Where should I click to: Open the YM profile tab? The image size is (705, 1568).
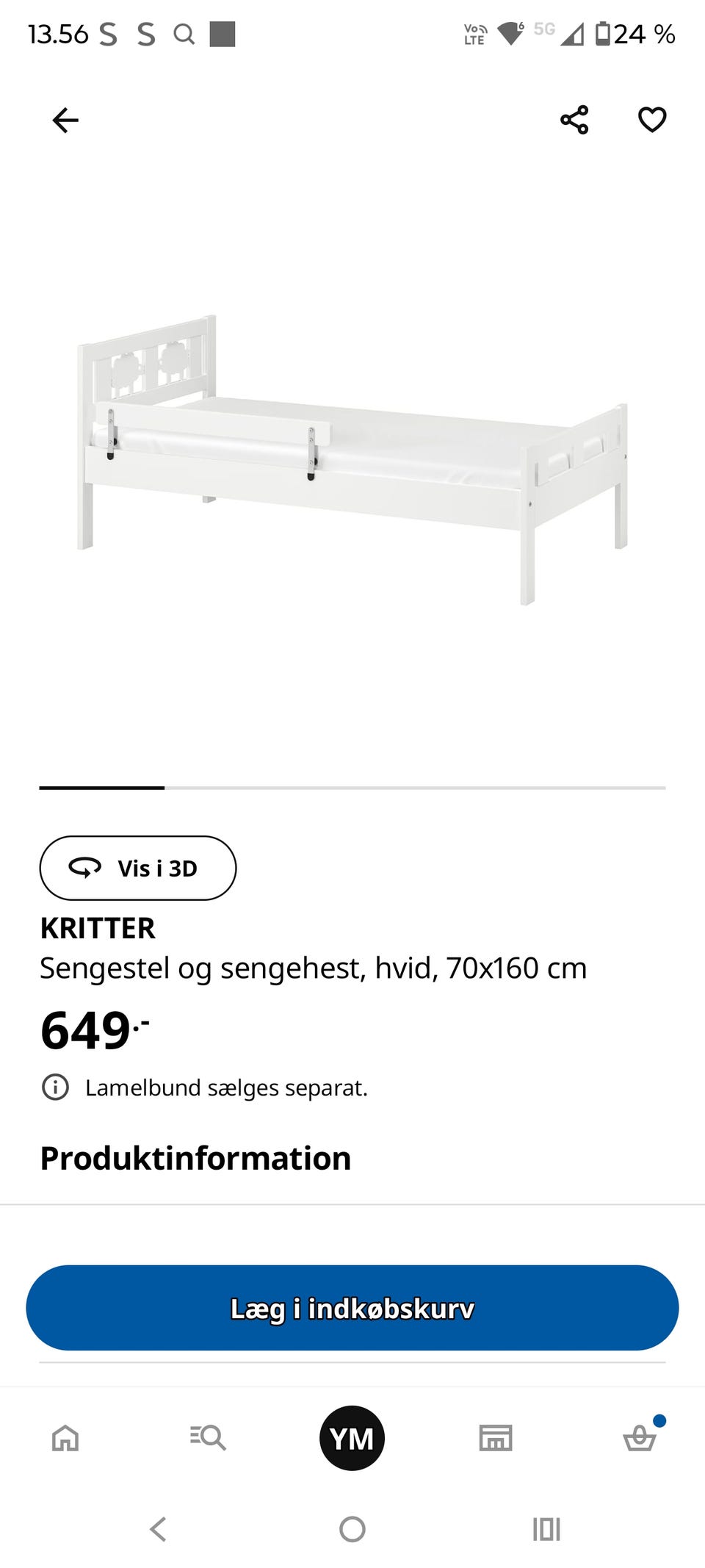351,1438
